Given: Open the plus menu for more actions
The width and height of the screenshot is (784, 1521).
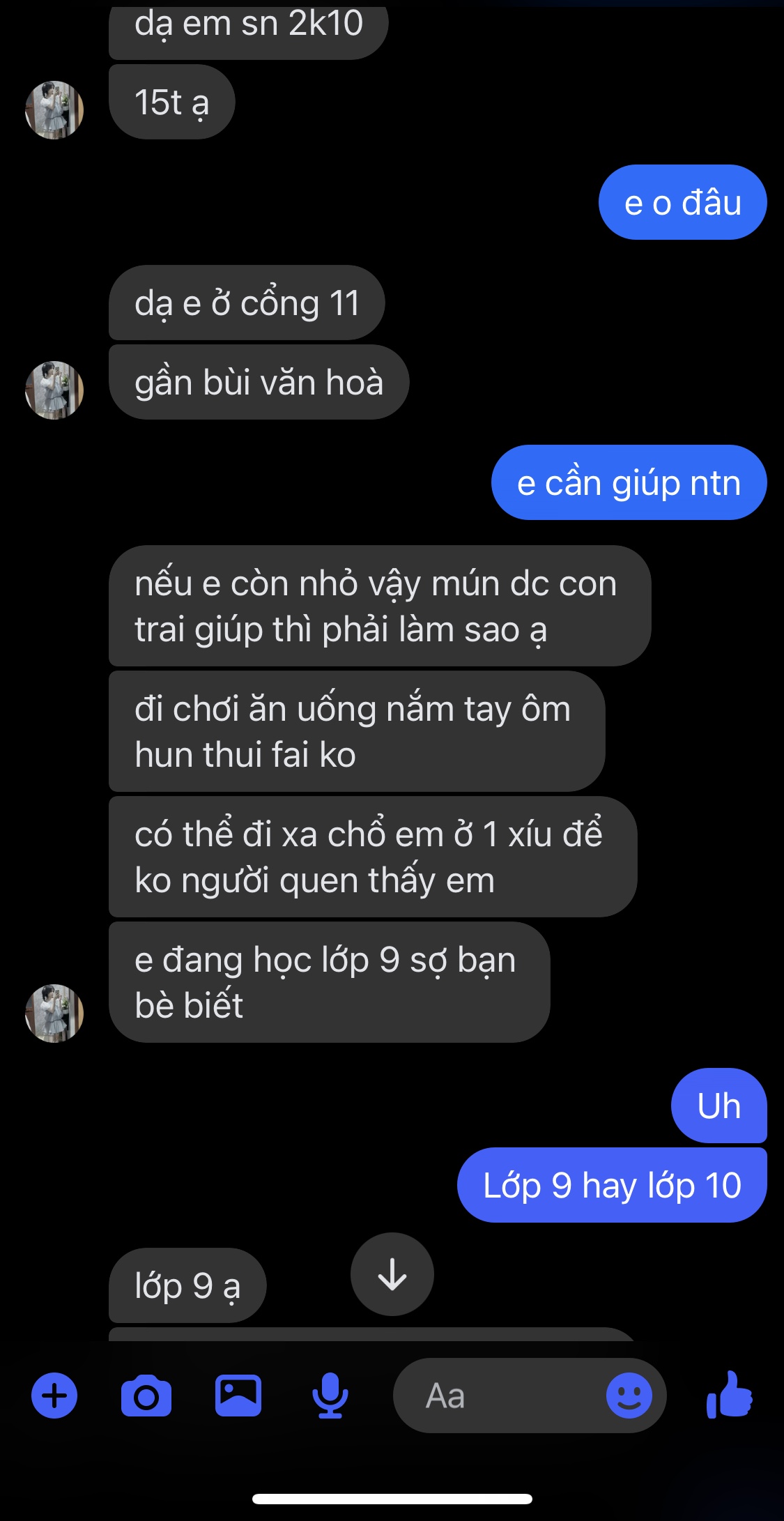Looking at the screenshot, I should pyautogui.click(x=54, y=1396).
